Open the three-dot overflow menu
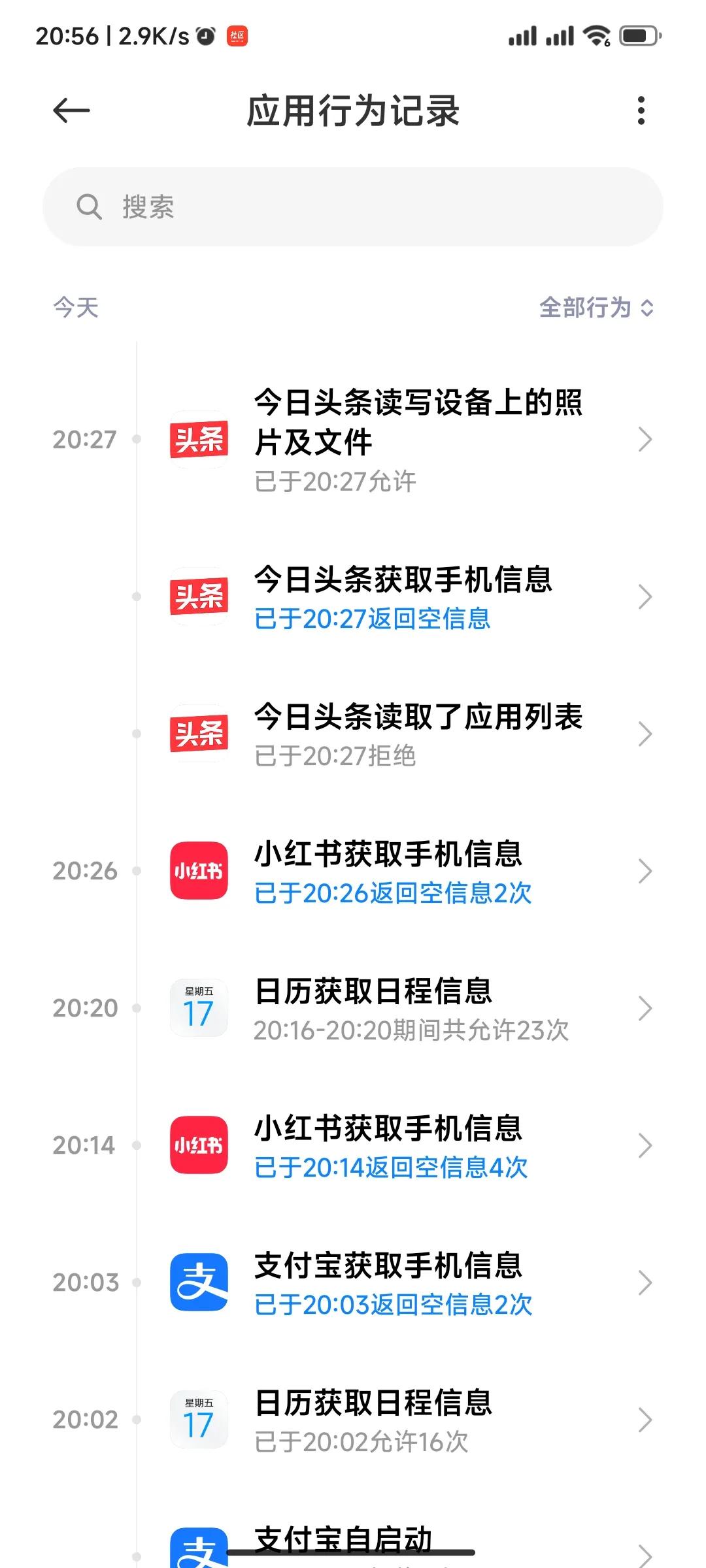 (641, 110)
